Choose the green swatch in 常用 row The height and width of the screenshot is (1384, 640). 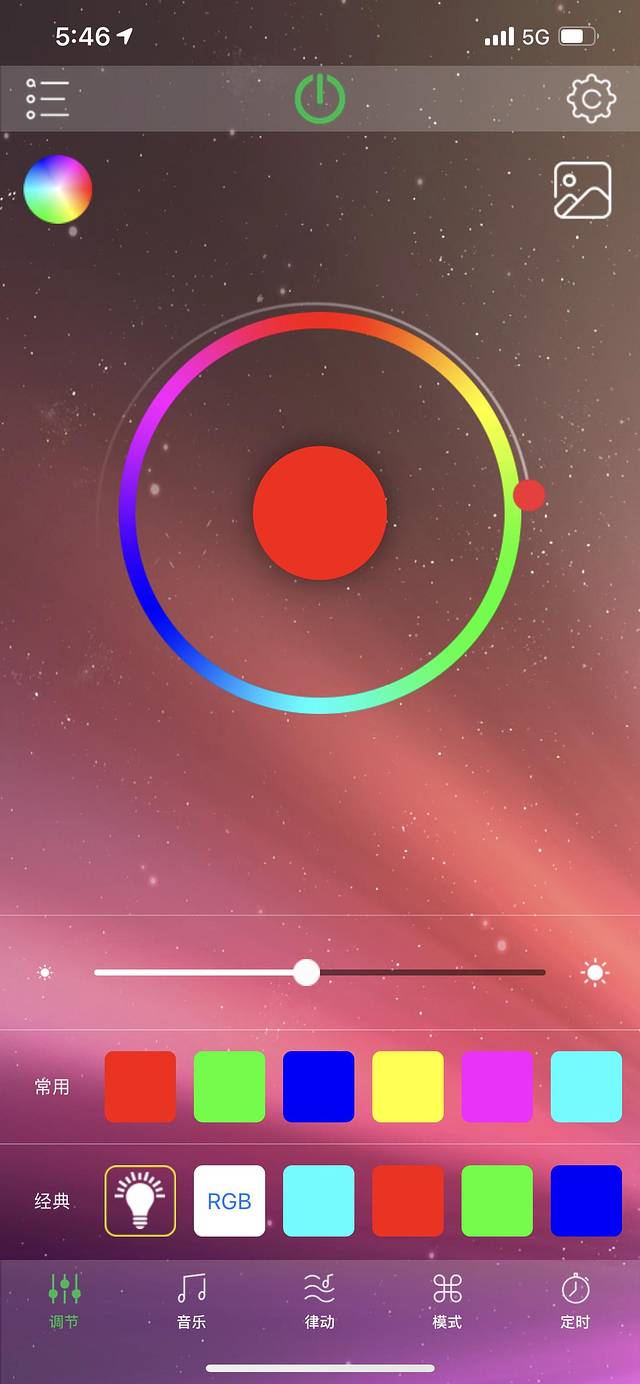229,1087
